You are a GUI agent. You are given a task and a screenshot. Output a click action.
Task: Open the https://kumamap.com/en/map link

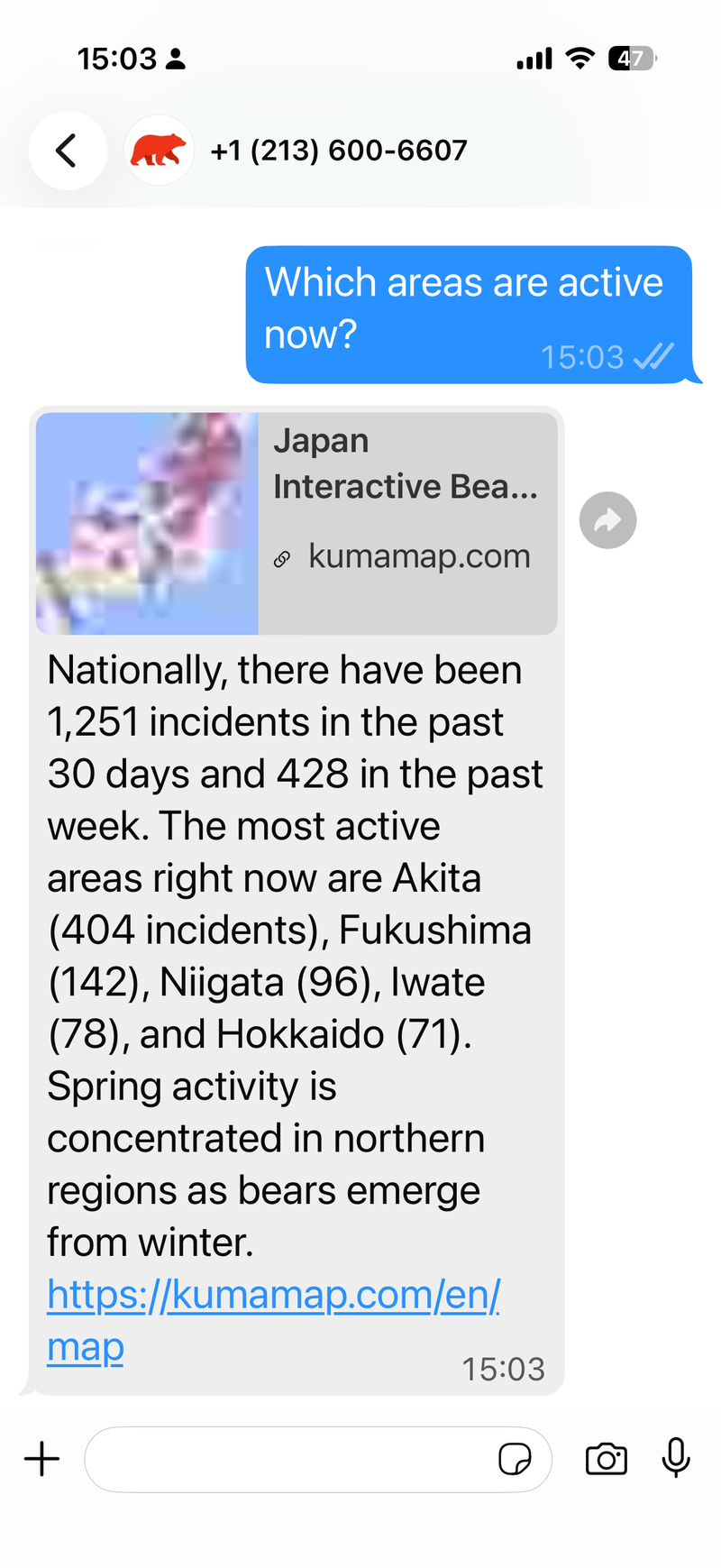272,1296
